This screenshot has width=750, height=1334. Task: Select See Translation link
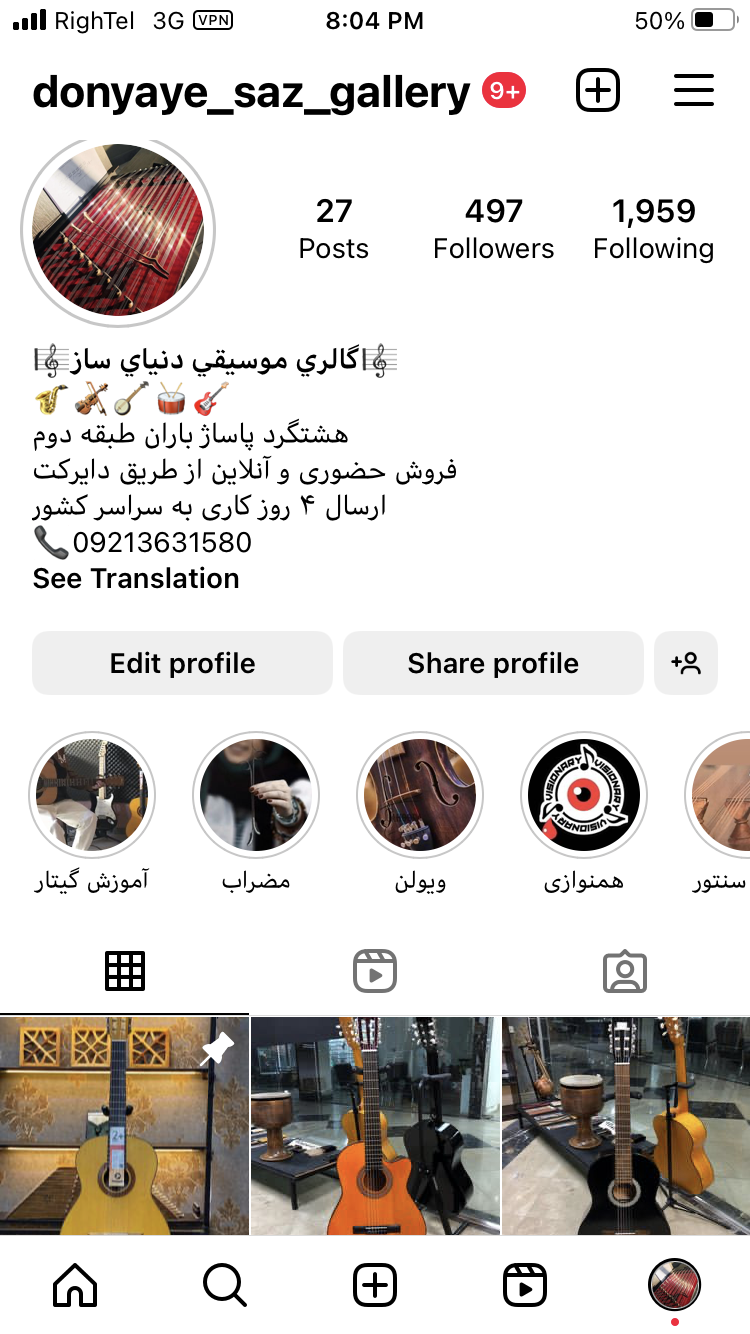(136, 578)
